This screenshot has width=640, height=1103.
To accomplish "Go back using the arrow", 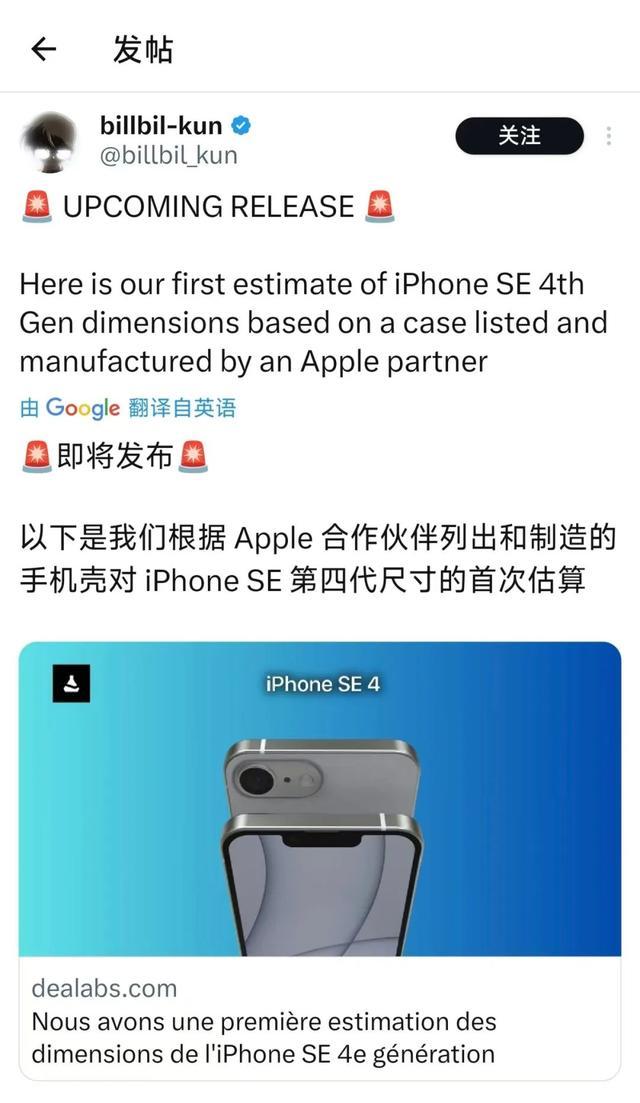I will click(x=43, y=49).
